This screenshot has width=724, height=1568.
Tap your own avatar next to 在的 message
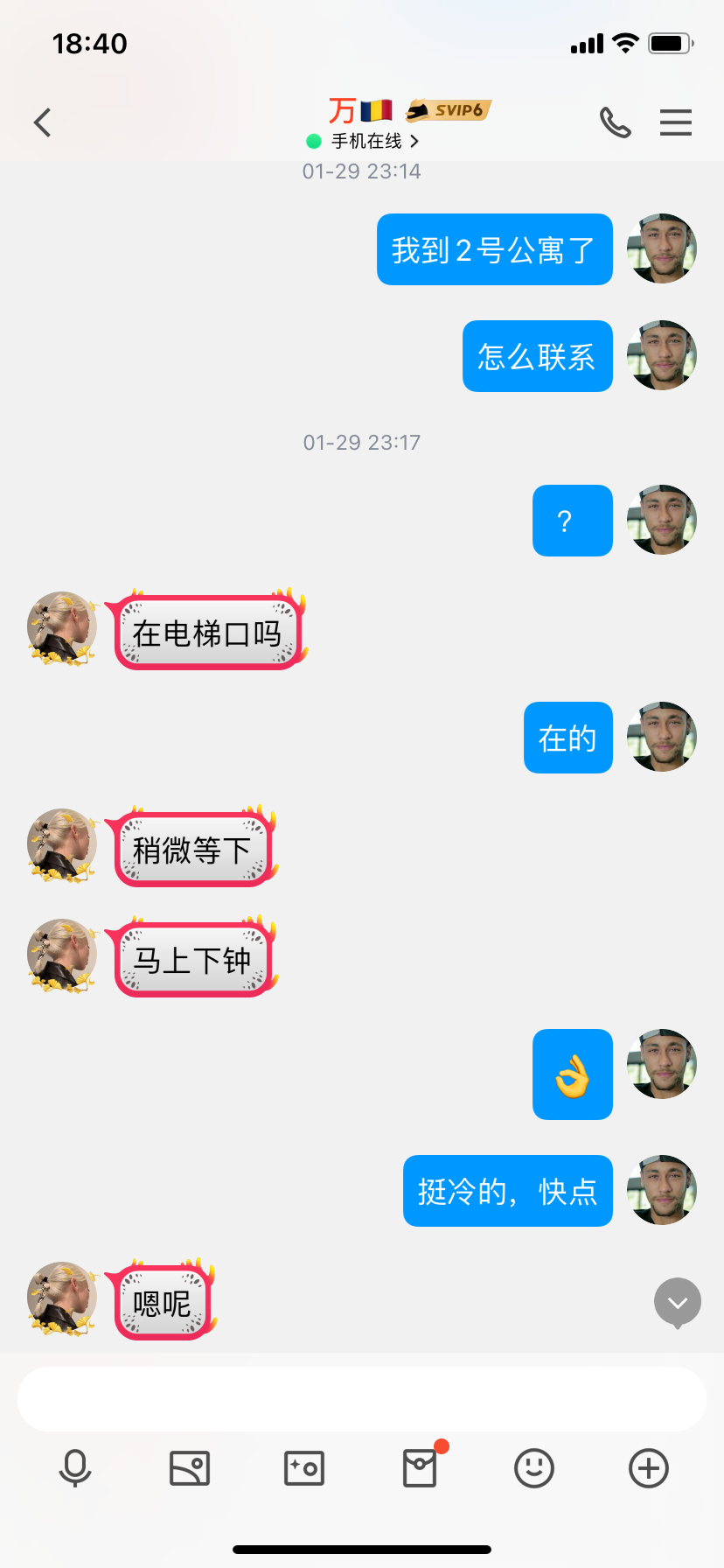662,738
